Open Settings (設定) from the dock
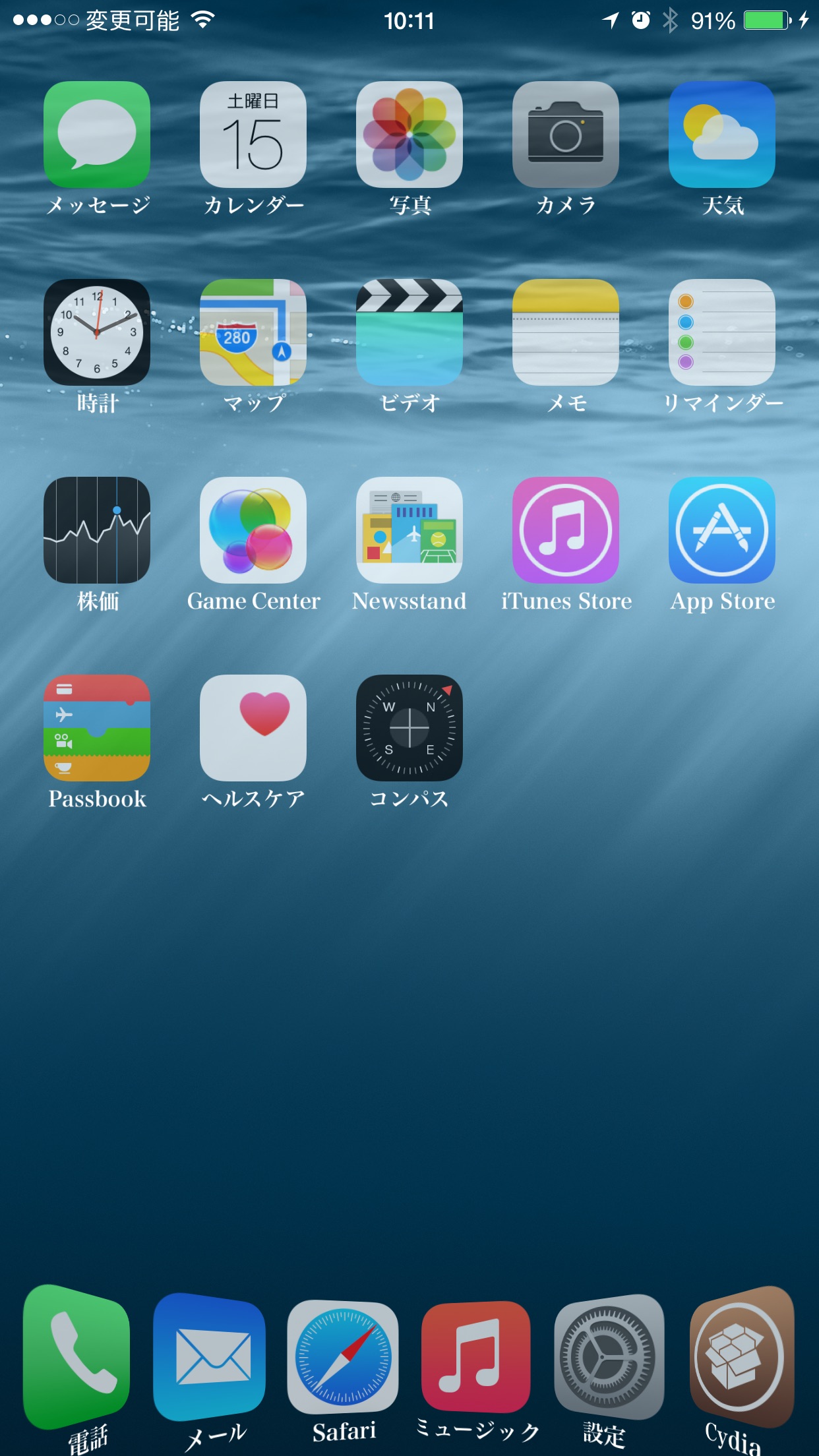This screenshot has height=1456, width=819. coord(608,1357)
